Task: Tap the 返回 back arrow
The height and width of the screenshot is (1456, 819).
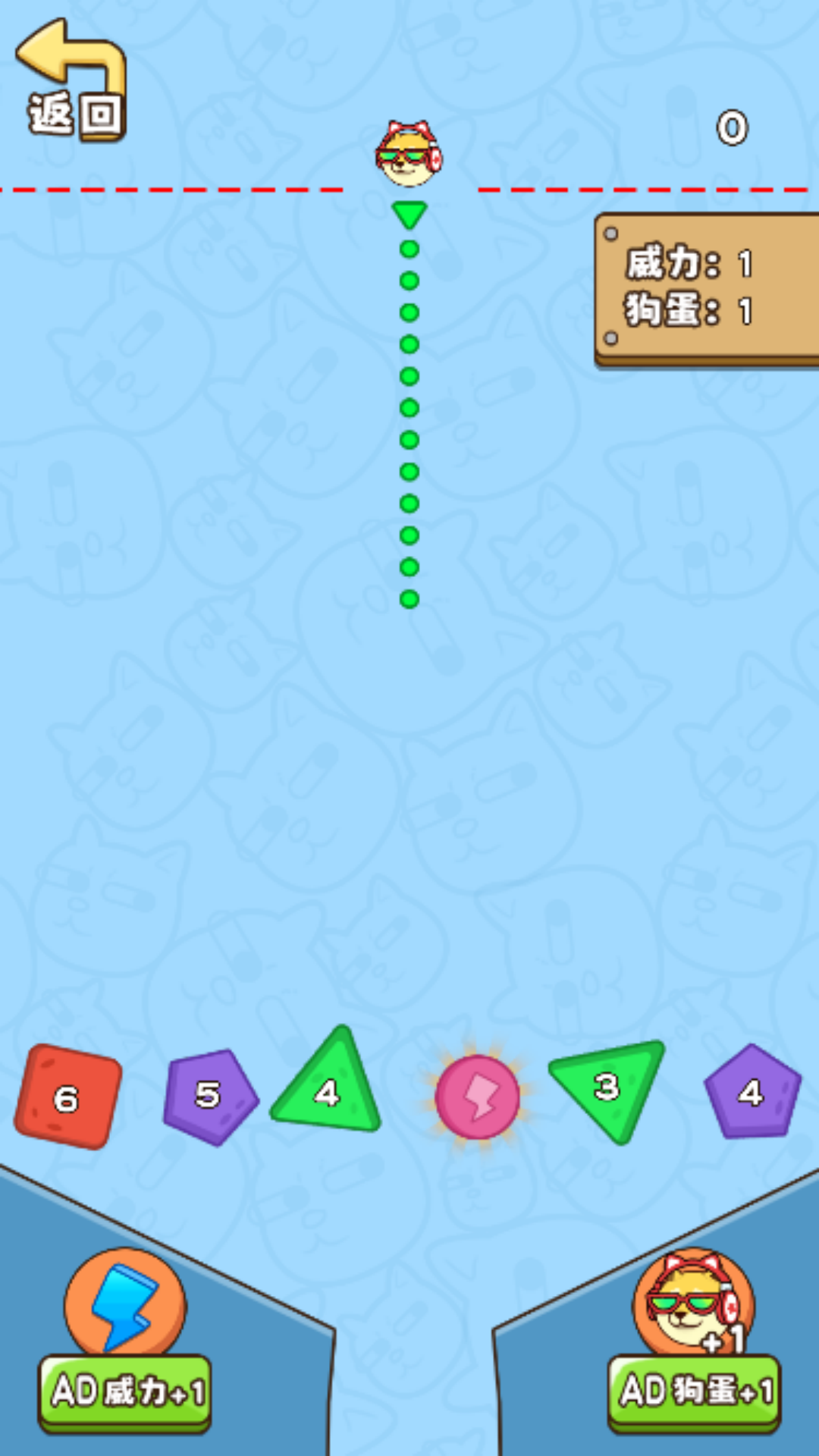Action: tap(72, 80)
